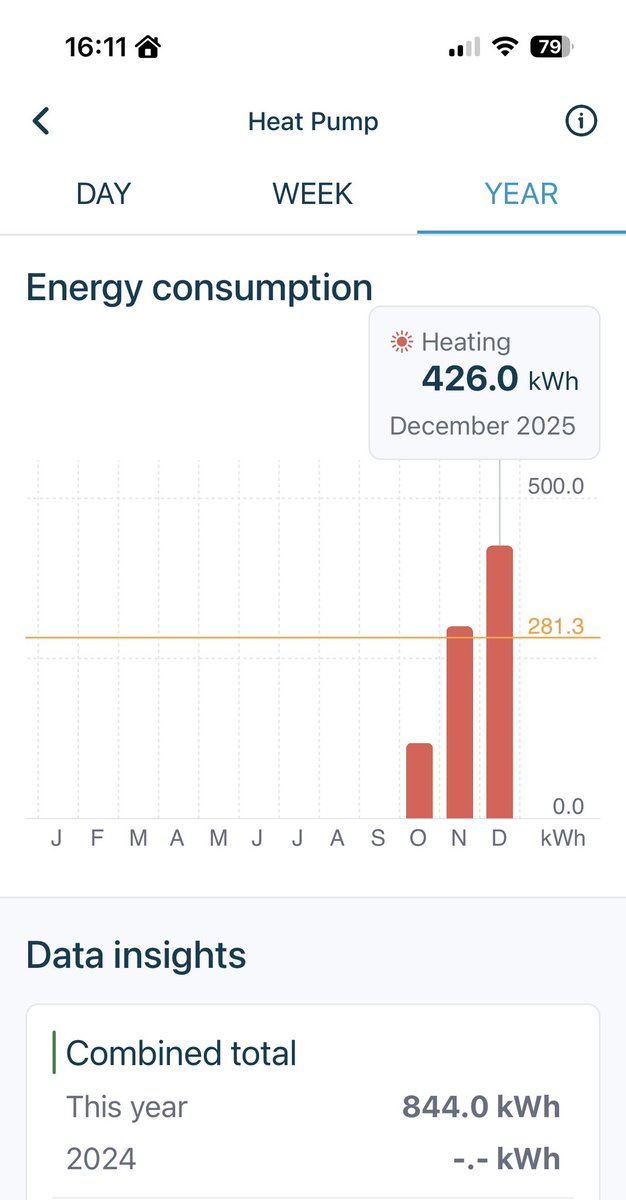Select the December consumption bar

tap(499, 682)
